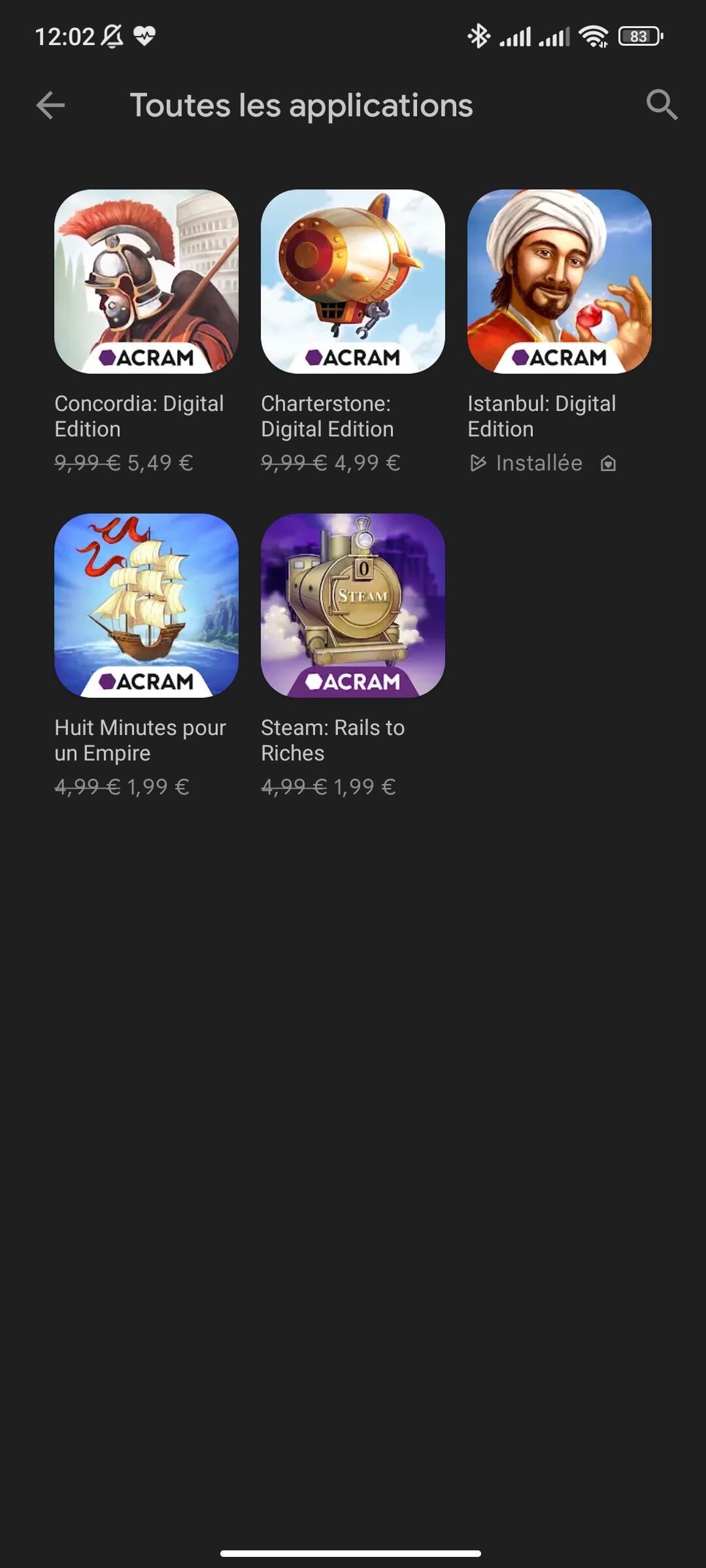View Charterstone: Digital Edition details
Viewport: 706px width, 1568px height.
pos(353,282)
